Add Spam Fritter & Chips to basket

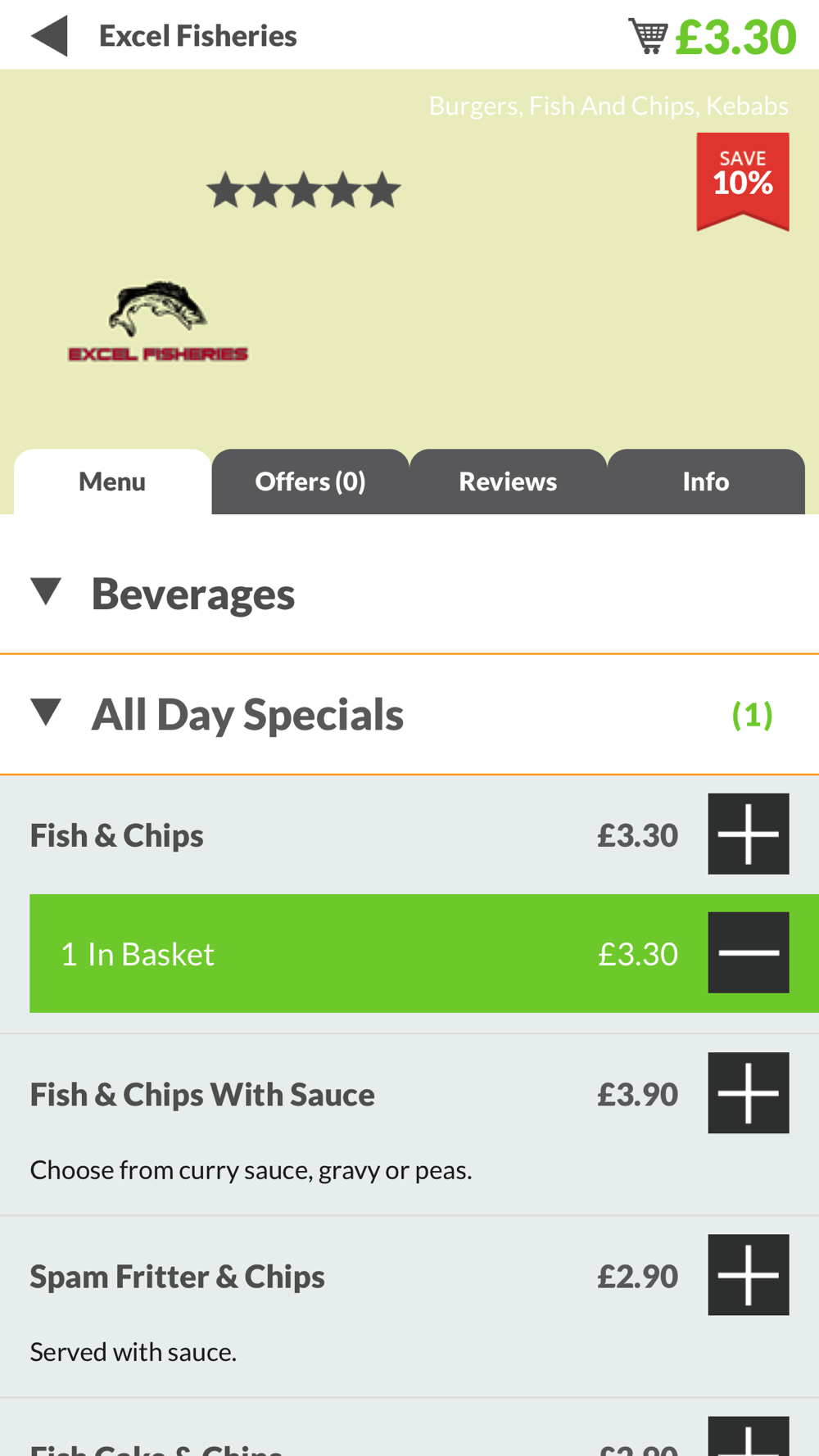749,1275
